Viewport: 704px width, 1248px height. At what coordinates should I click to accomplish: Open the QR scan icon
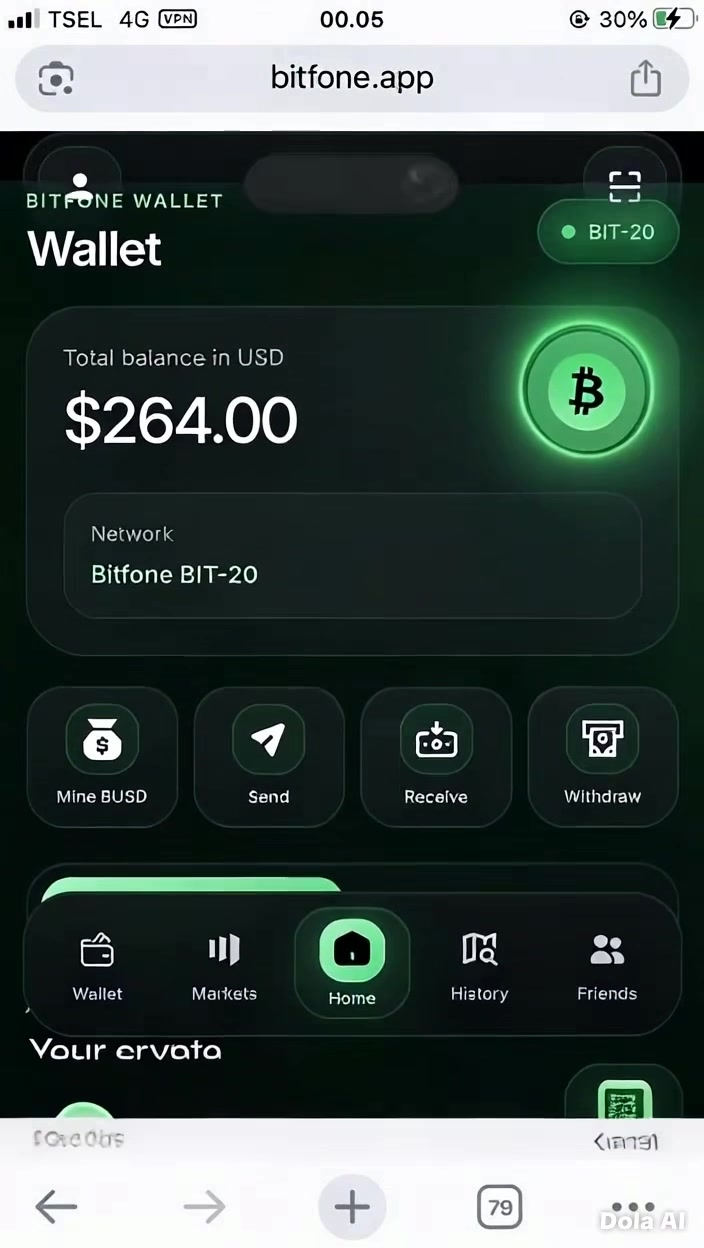[625, 186]
